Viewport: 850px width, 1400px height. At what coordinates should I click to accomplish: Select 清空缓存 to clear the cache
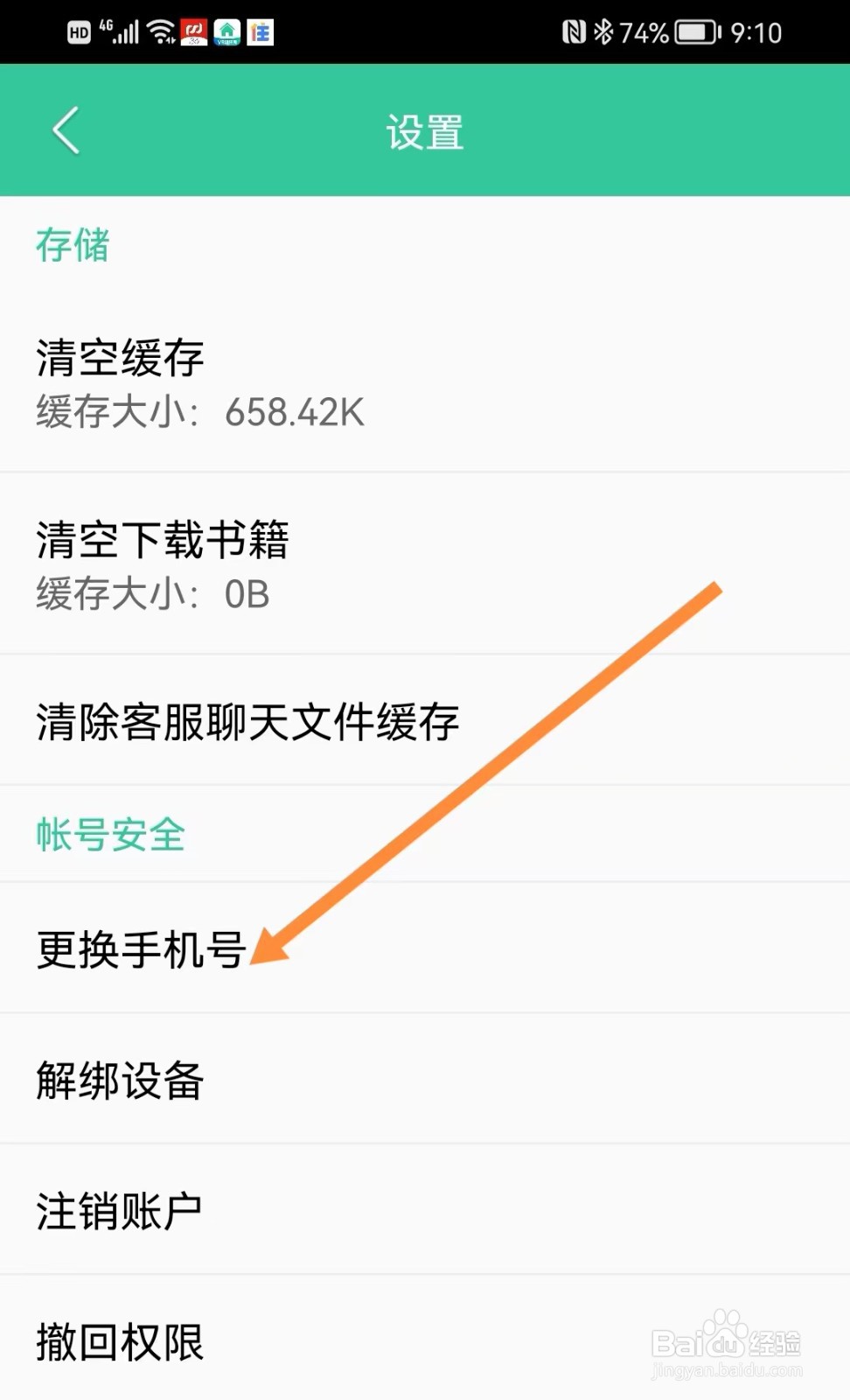pos(120,357)
